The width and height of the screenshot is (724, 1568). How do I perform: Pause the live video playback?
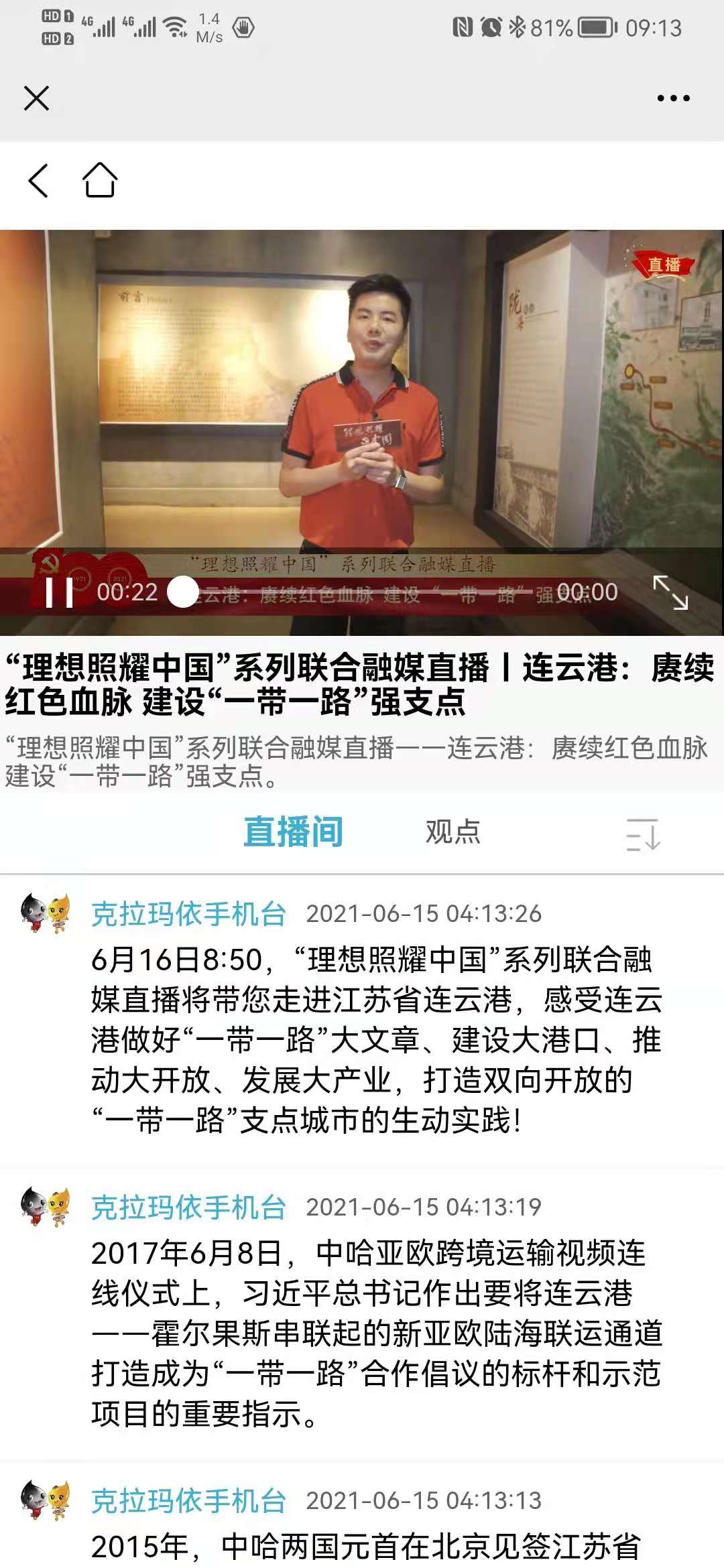pyautogui.click(x=59, y=592)
